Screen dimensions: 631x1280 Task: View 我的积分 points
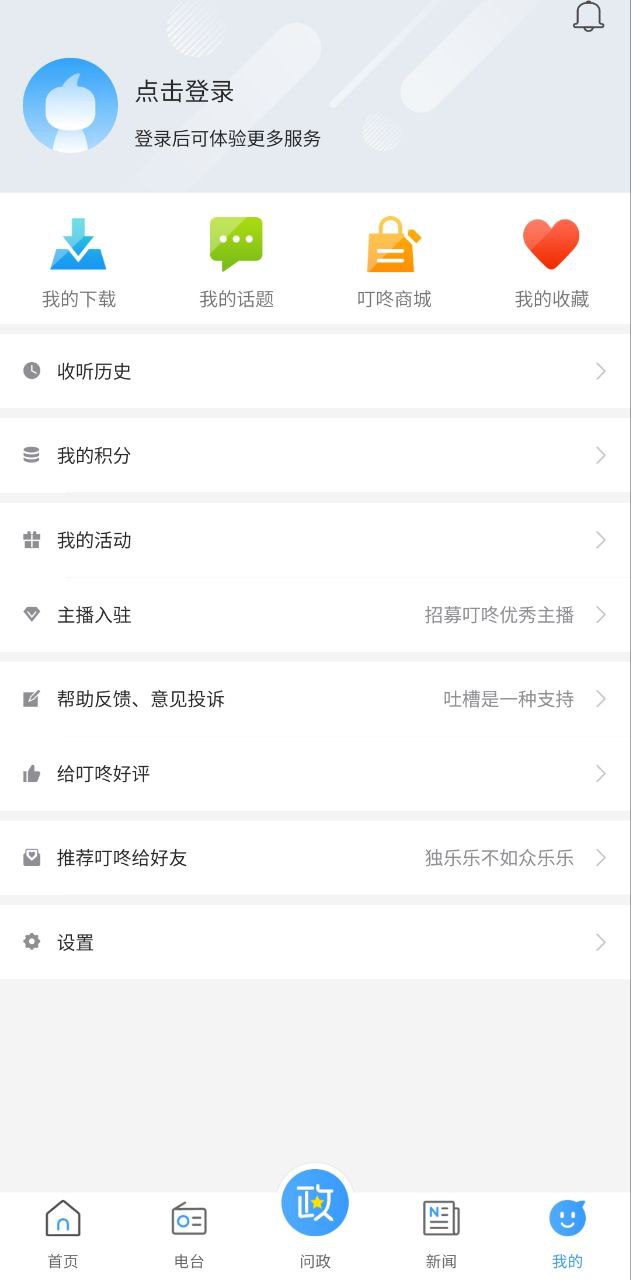pos(315,456)
